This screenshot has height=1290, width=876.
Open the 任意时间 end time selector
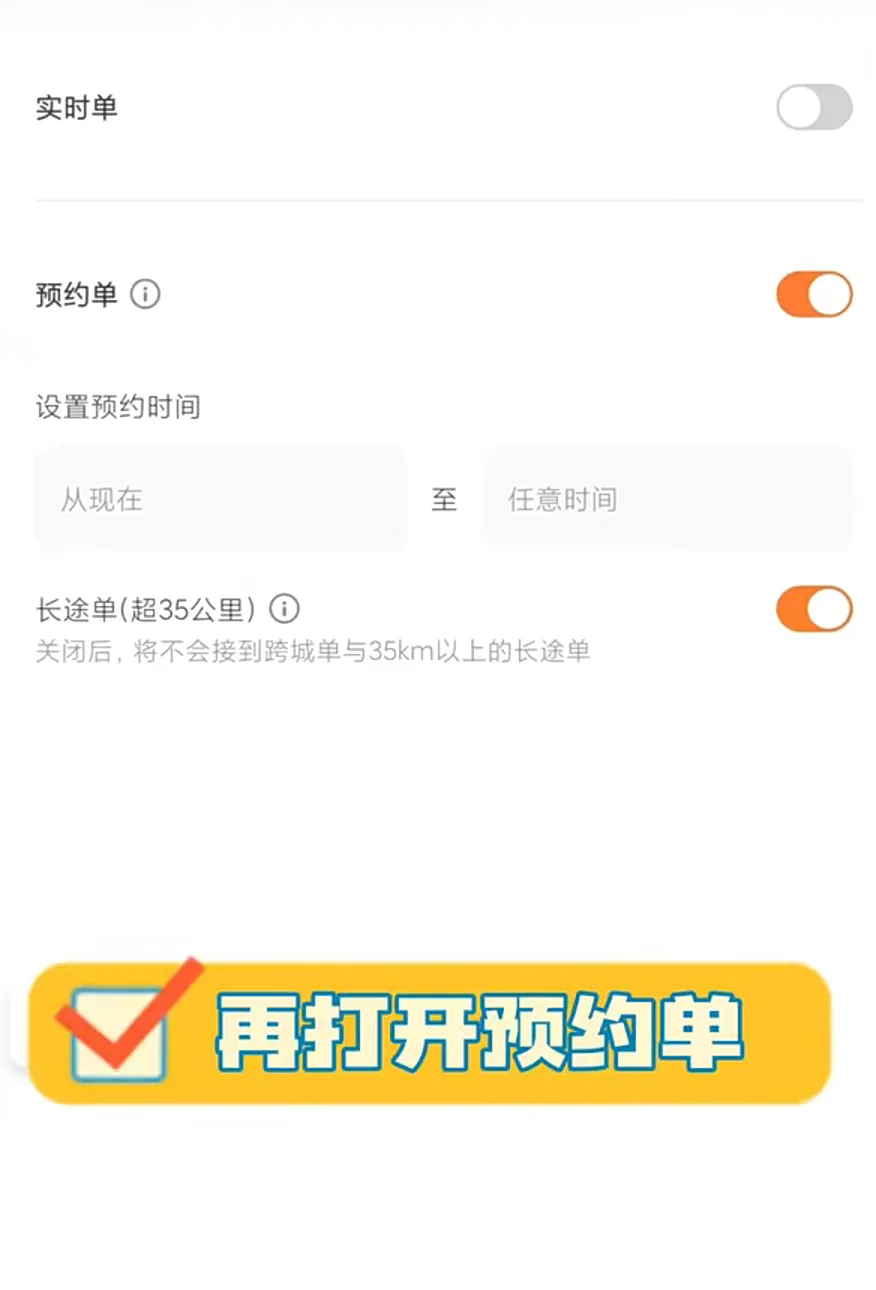point(667,498)
